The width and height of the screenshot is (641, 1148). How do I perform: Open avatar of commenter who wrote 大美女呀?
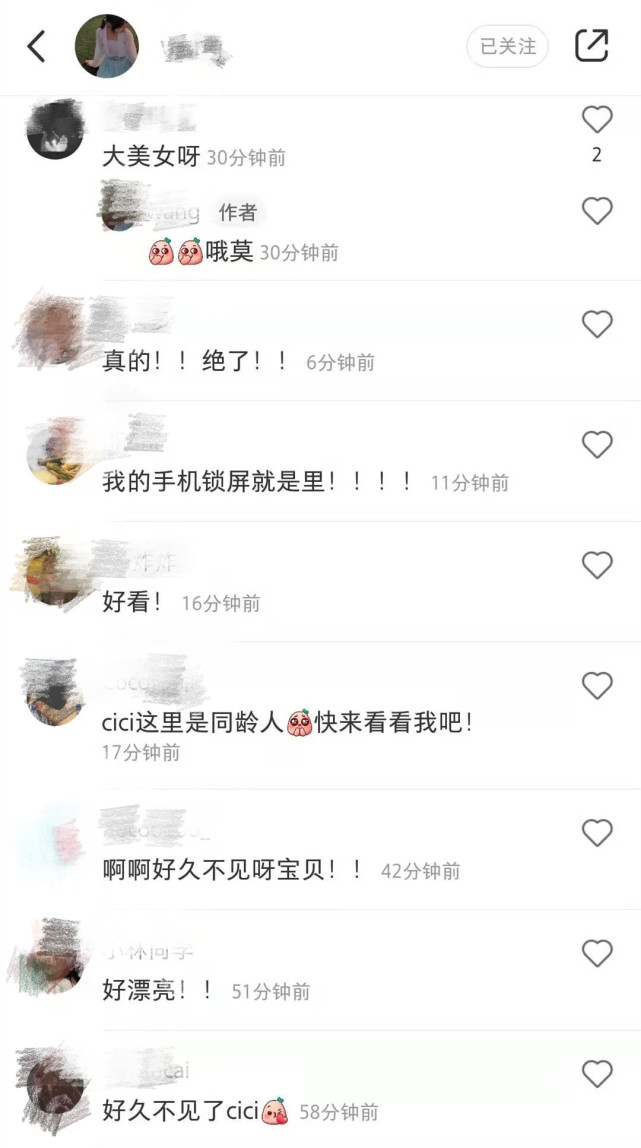pyautogui.click(x=54, y=130)
